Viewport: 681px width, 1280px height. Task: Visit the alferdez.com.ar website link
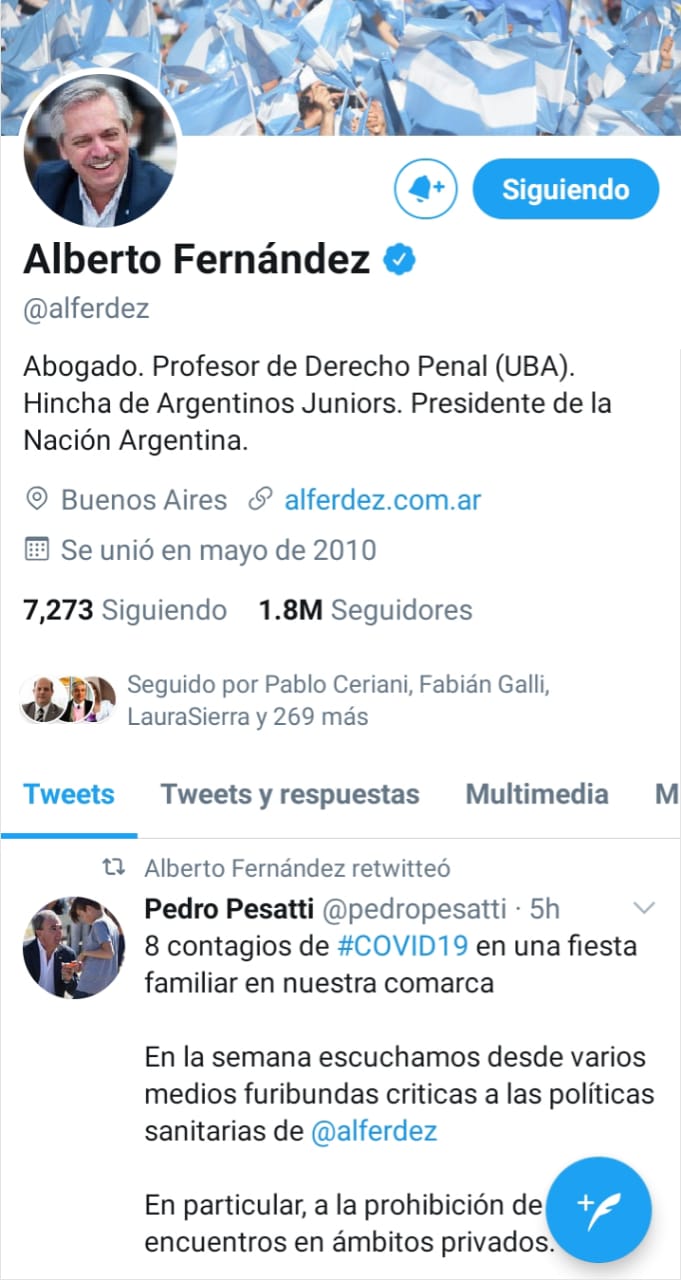click(384, 499)
